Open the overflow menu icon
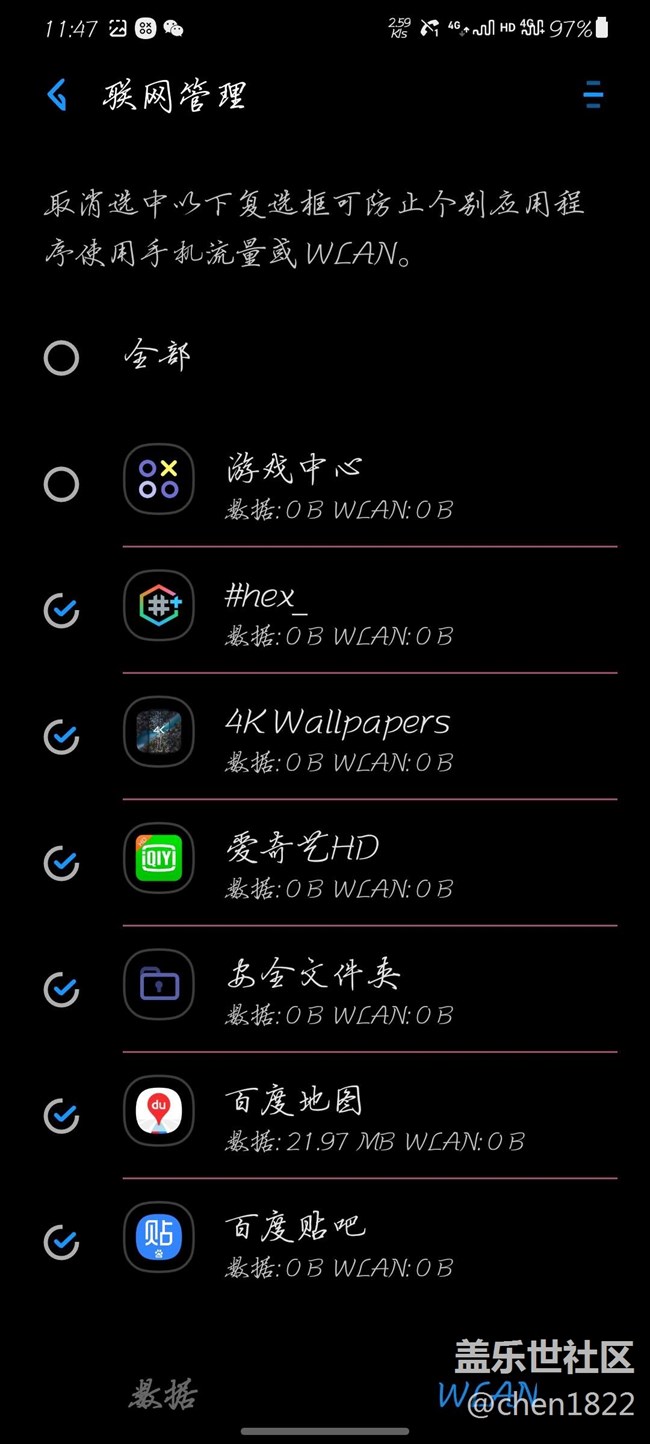 pyautogui.click(x=593, y=94)
